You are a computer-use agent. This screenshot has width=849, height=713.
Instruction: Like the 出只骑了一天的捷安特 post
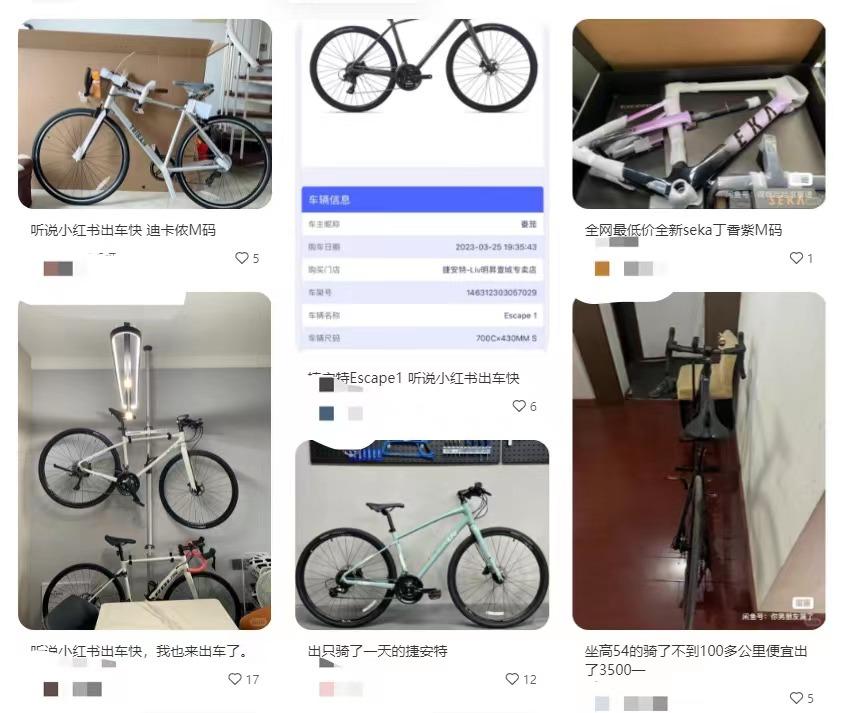click(512, 679)
